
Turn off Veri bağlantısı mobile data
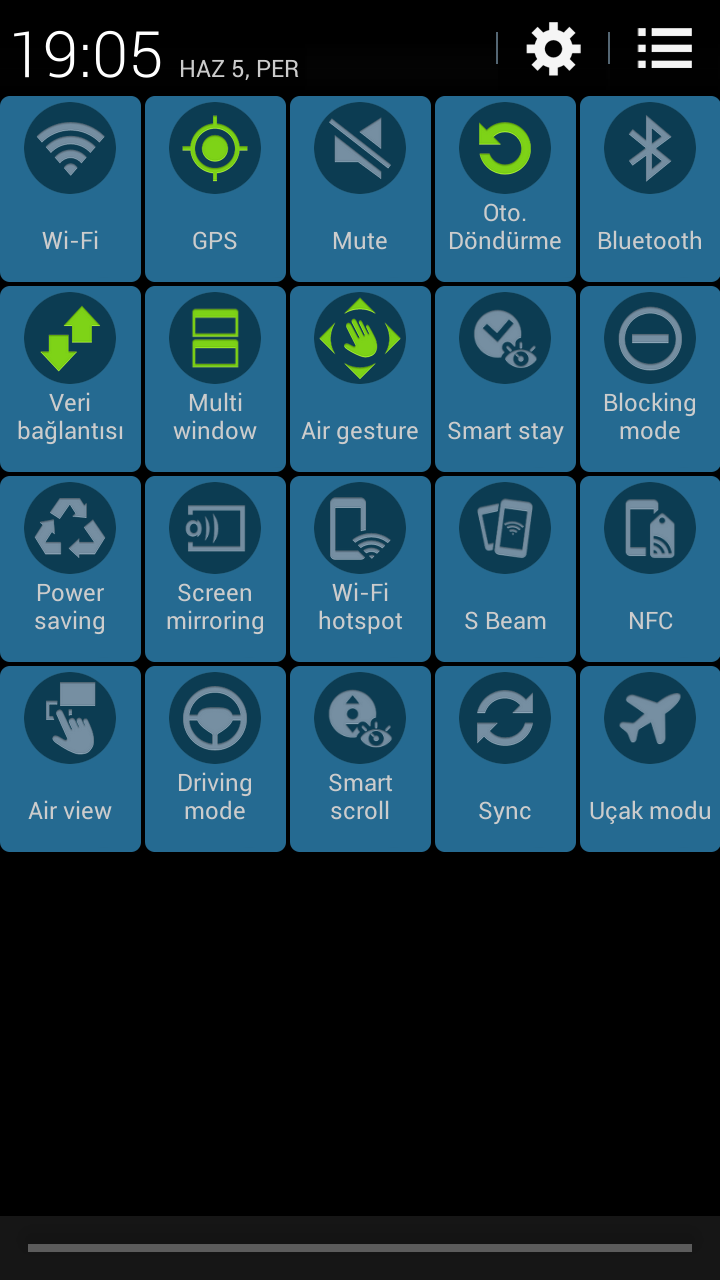coord(70,378)
